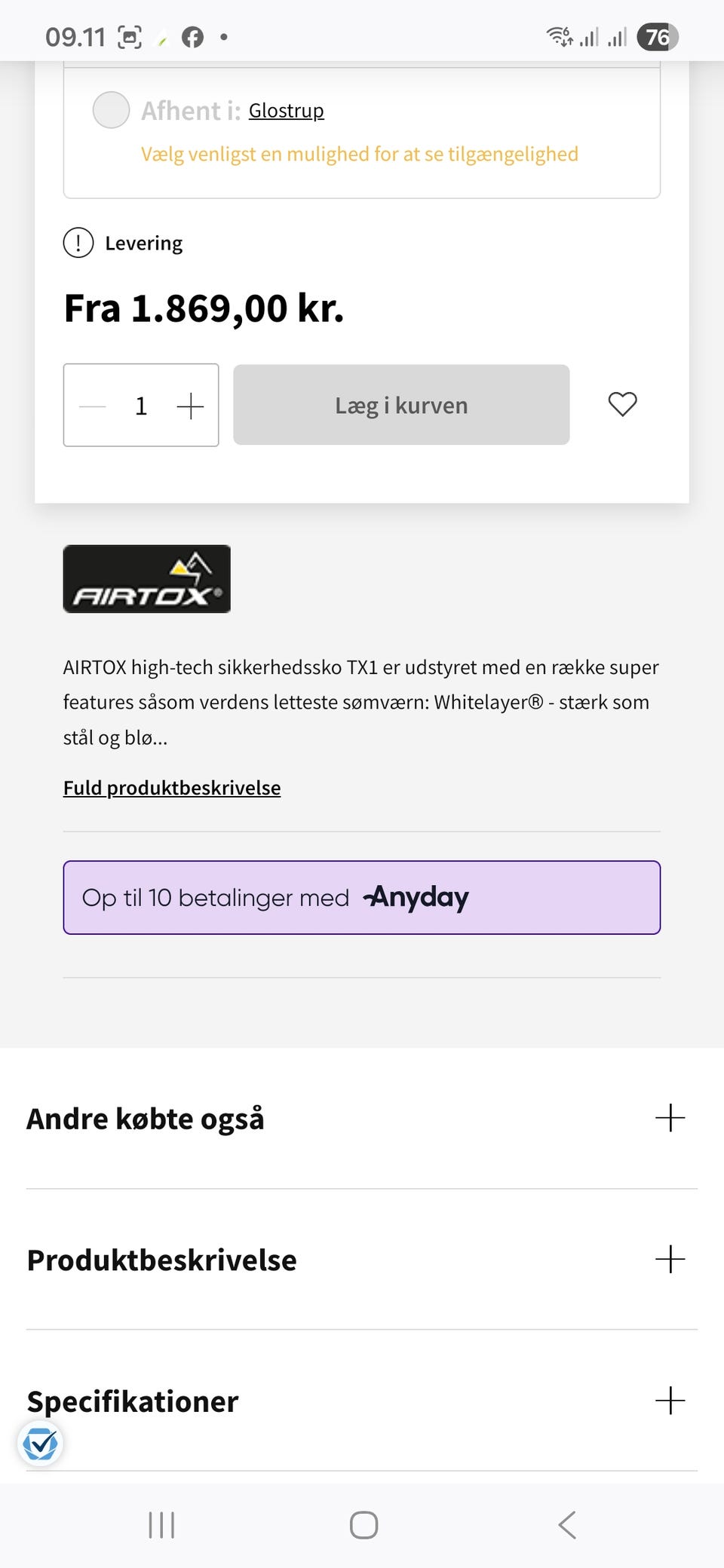Tap Læg i kurven button
The width and height of the screenshot is (724, 1568).
(401, 405)
